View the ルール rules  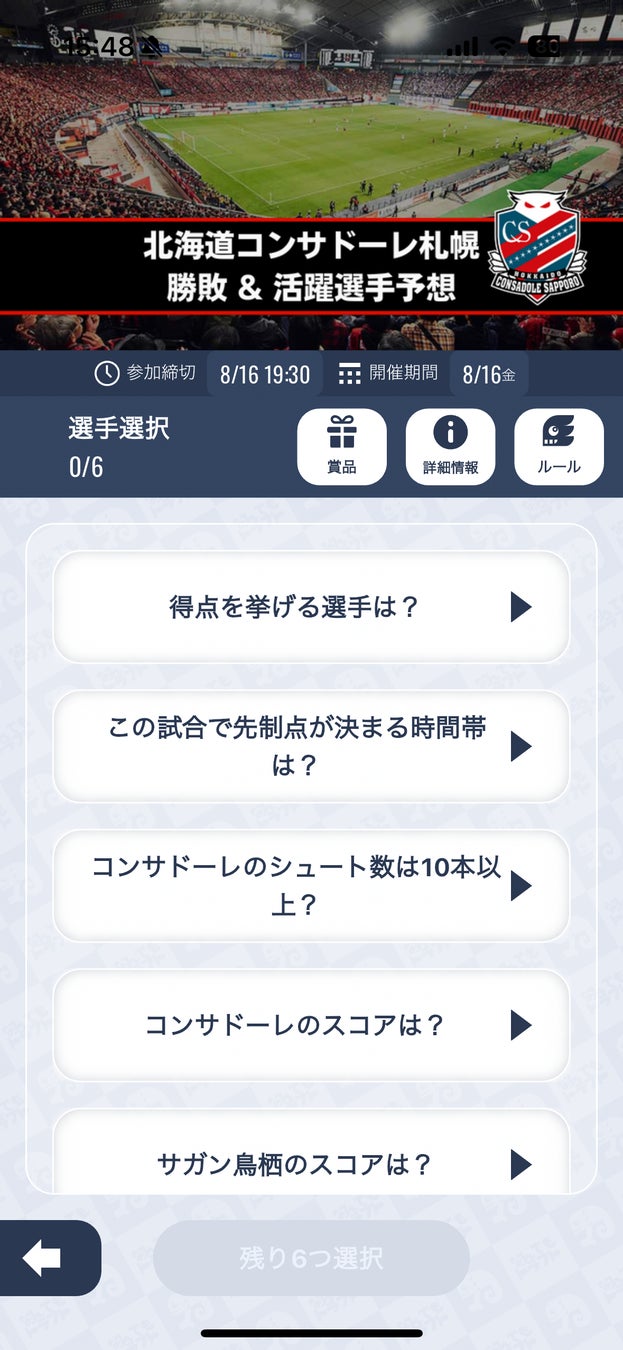(x=559, y=447)
